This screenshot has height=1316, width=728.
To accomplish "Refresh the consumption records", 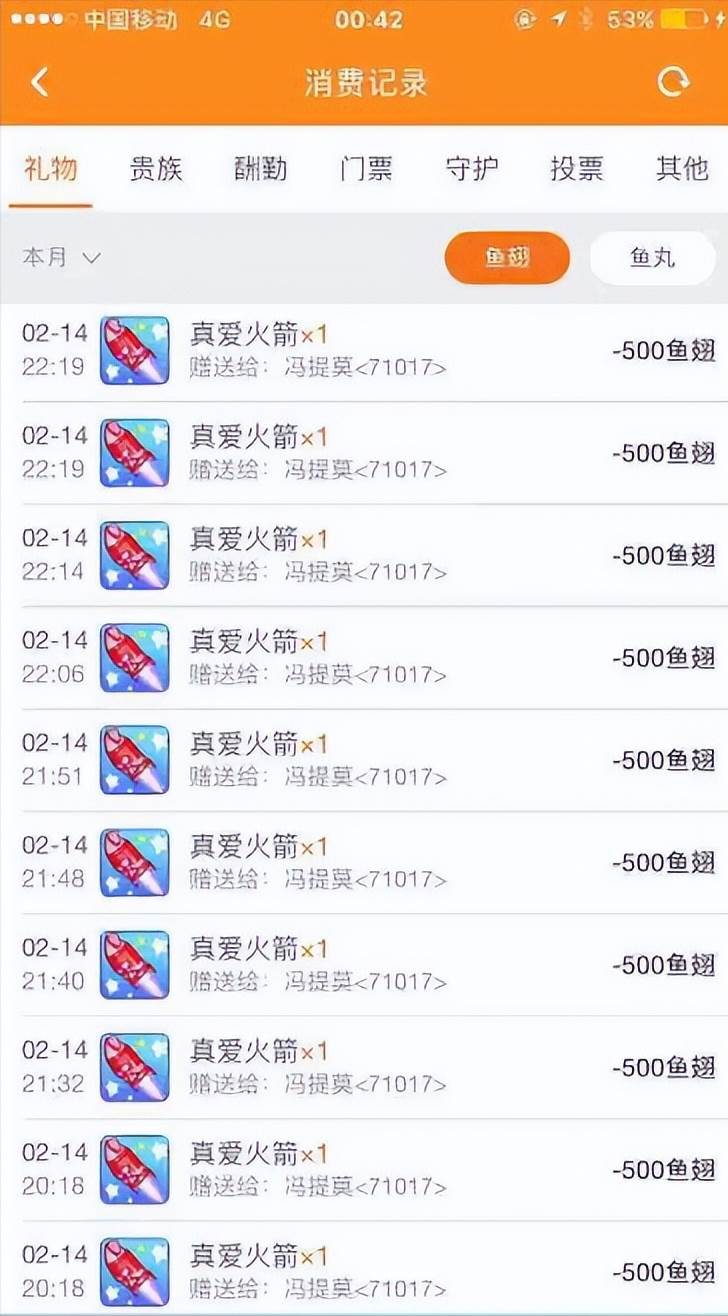I will [673, 82].
